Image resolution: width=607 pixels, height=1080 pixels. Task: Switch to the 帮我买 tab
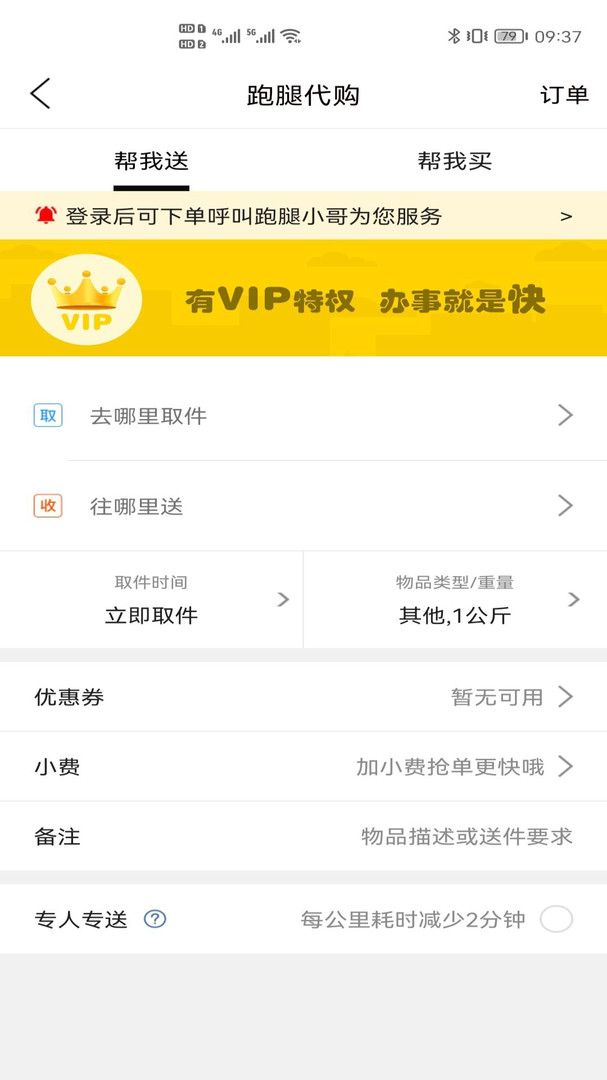[x=455, y=161]
